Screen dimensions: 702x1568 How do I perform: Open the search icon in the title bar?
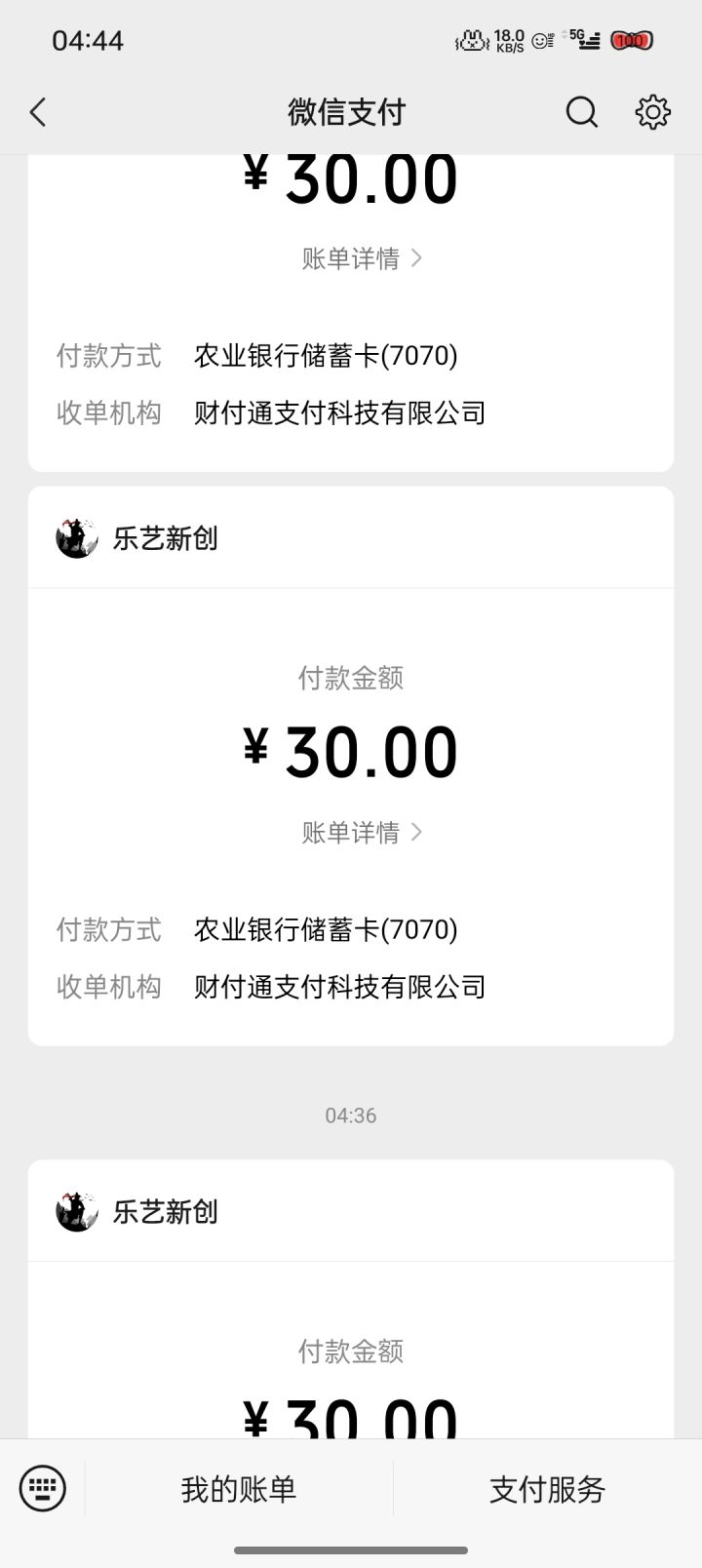click(x=582, y=112)
